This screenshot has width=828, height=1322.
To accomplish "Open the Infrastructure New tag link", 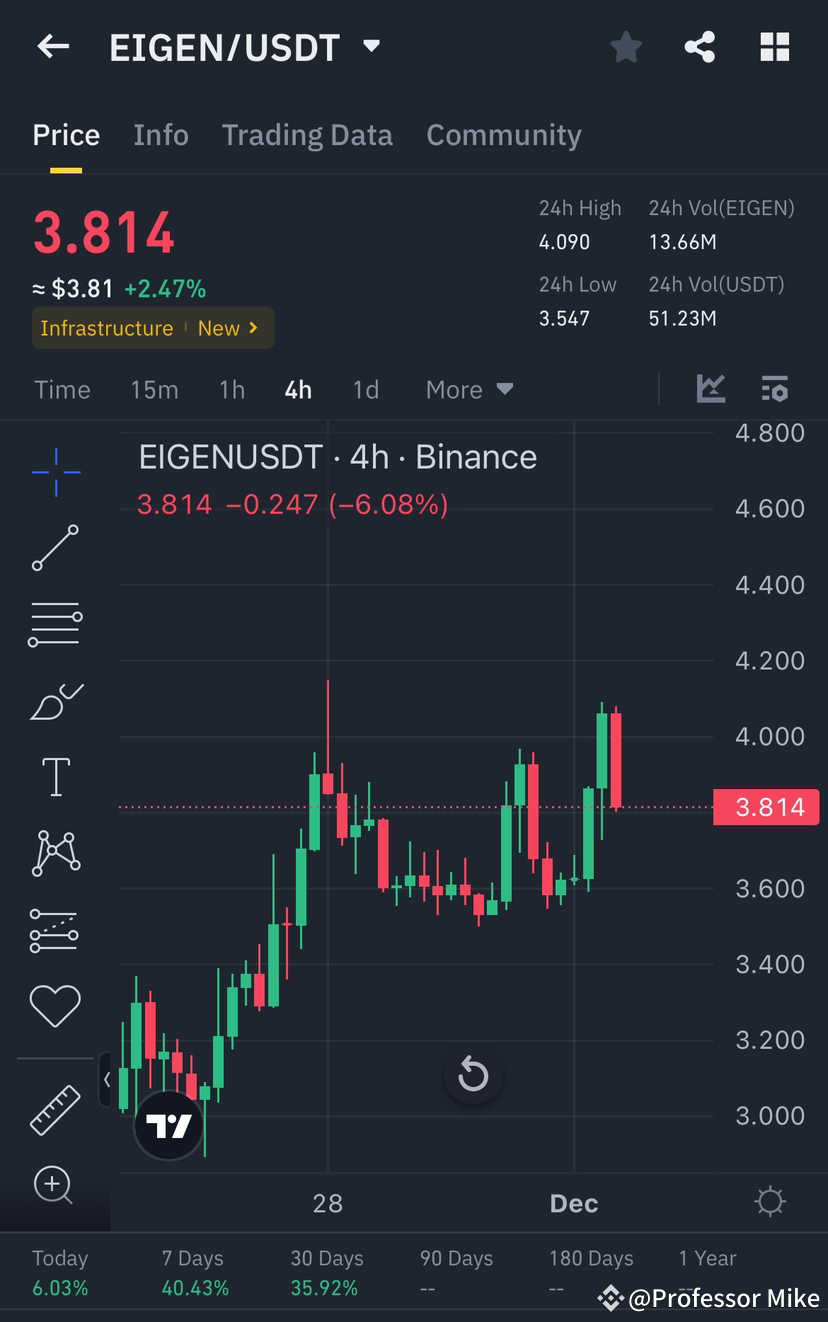I will 152,327.
